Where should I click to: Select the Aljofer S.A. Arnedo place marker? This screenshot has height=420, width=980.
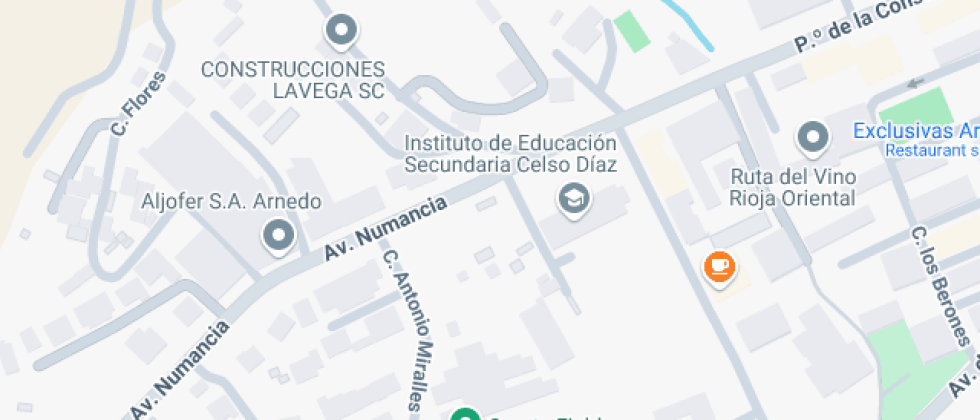point(278,236)
